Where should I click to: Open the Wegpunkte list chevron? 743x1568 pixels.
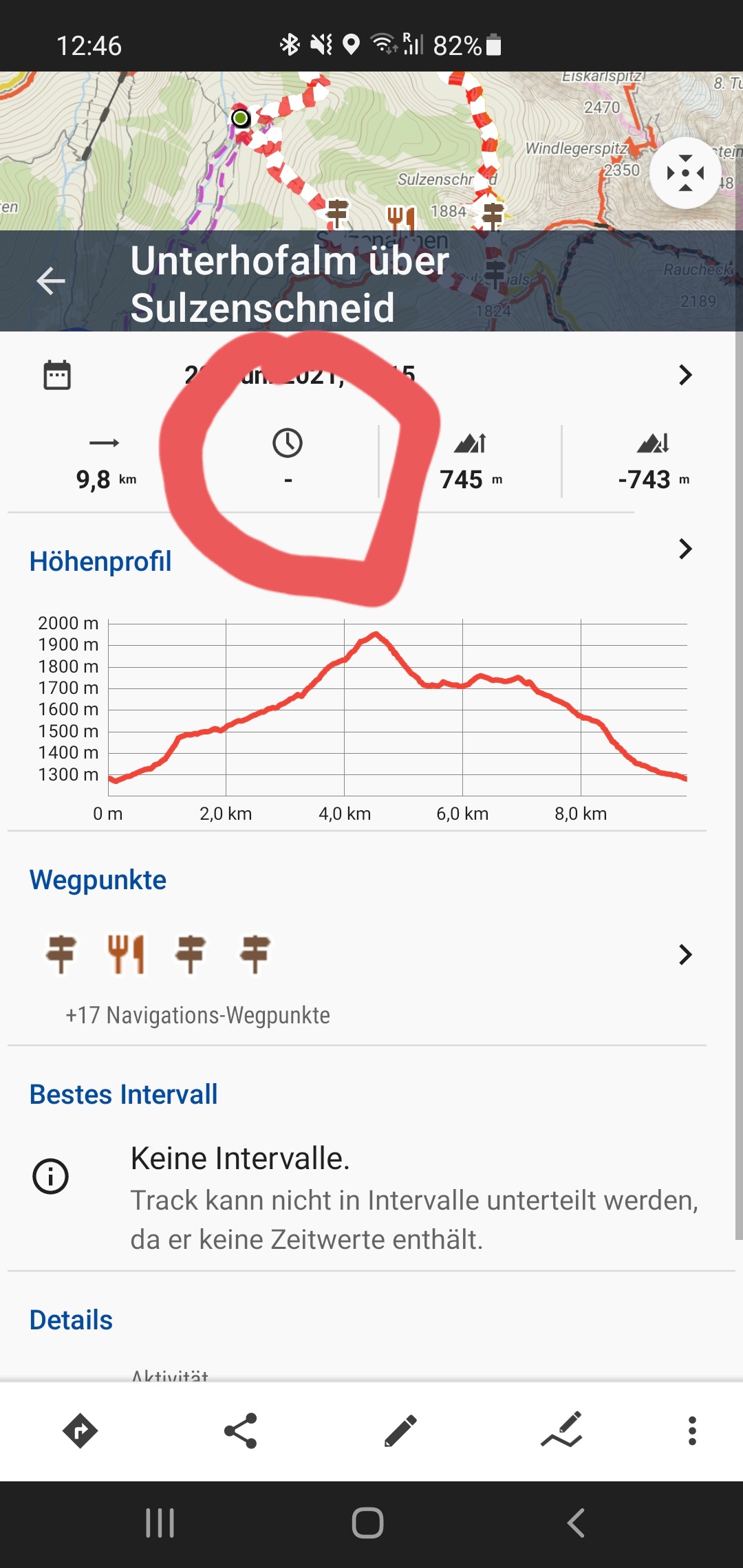click(685, 955)
